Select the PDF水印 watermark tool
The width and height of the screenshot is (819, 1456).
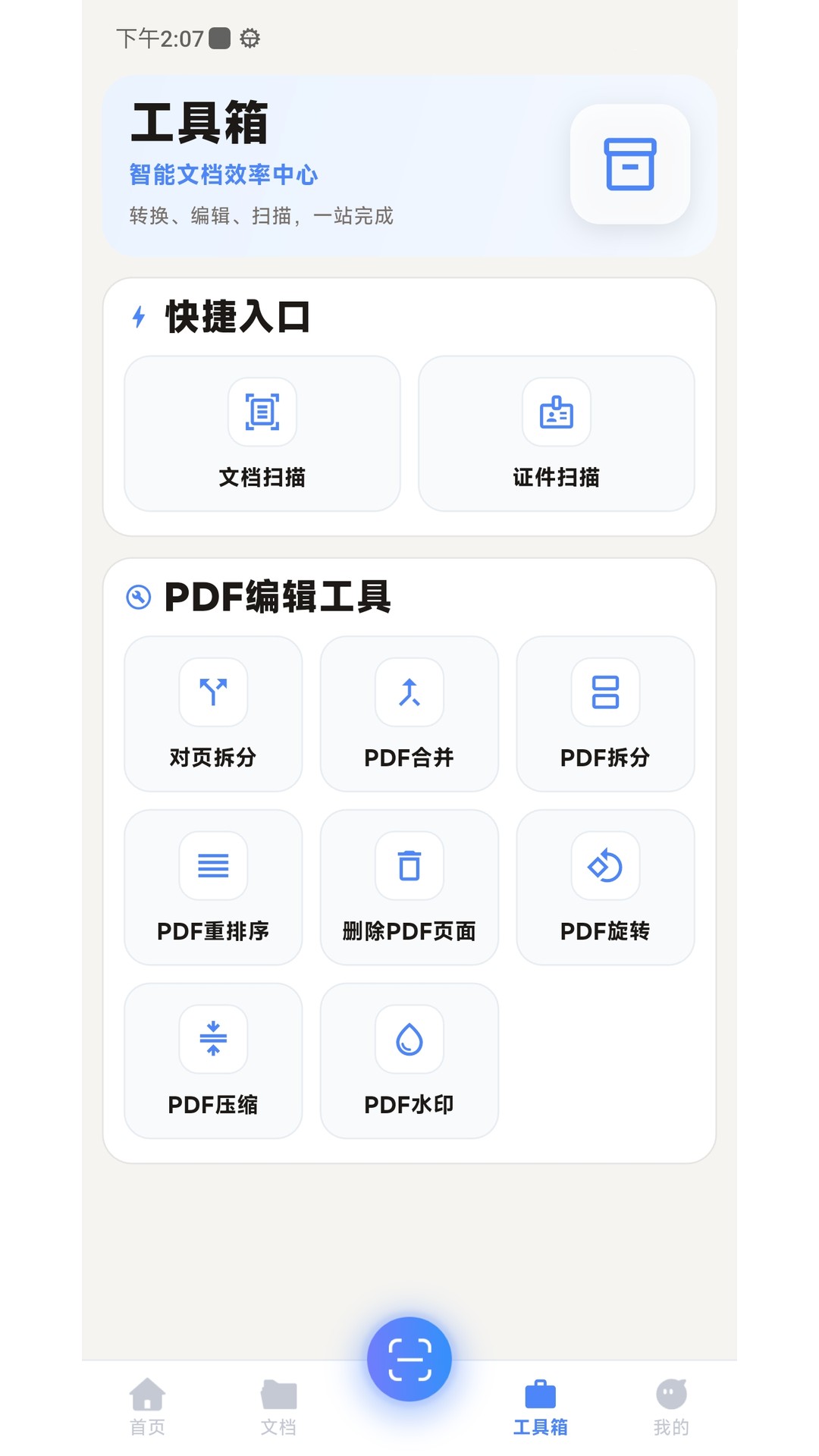[x=409, y=1061]
